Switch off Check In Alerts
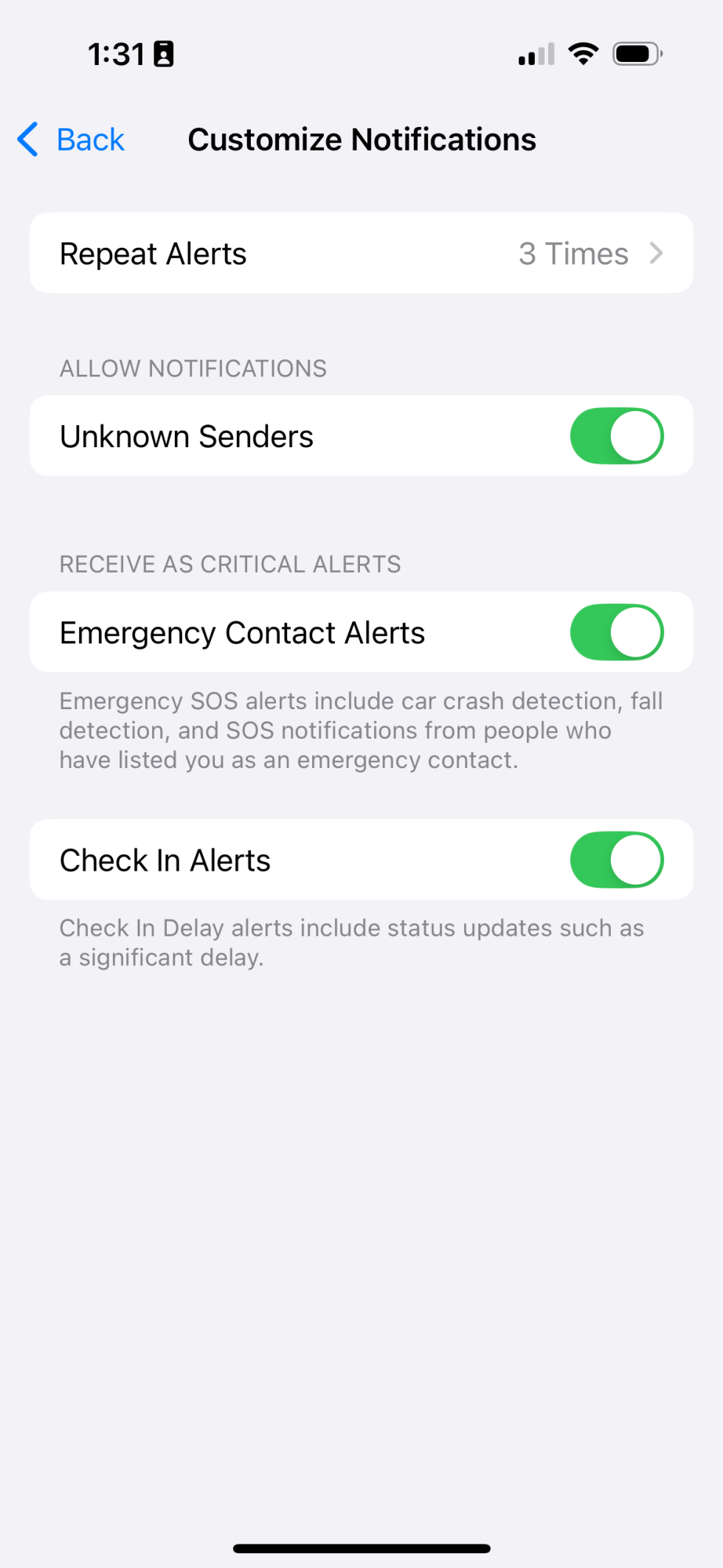This screenshot has height=1568, width=723. coord(616,860)
